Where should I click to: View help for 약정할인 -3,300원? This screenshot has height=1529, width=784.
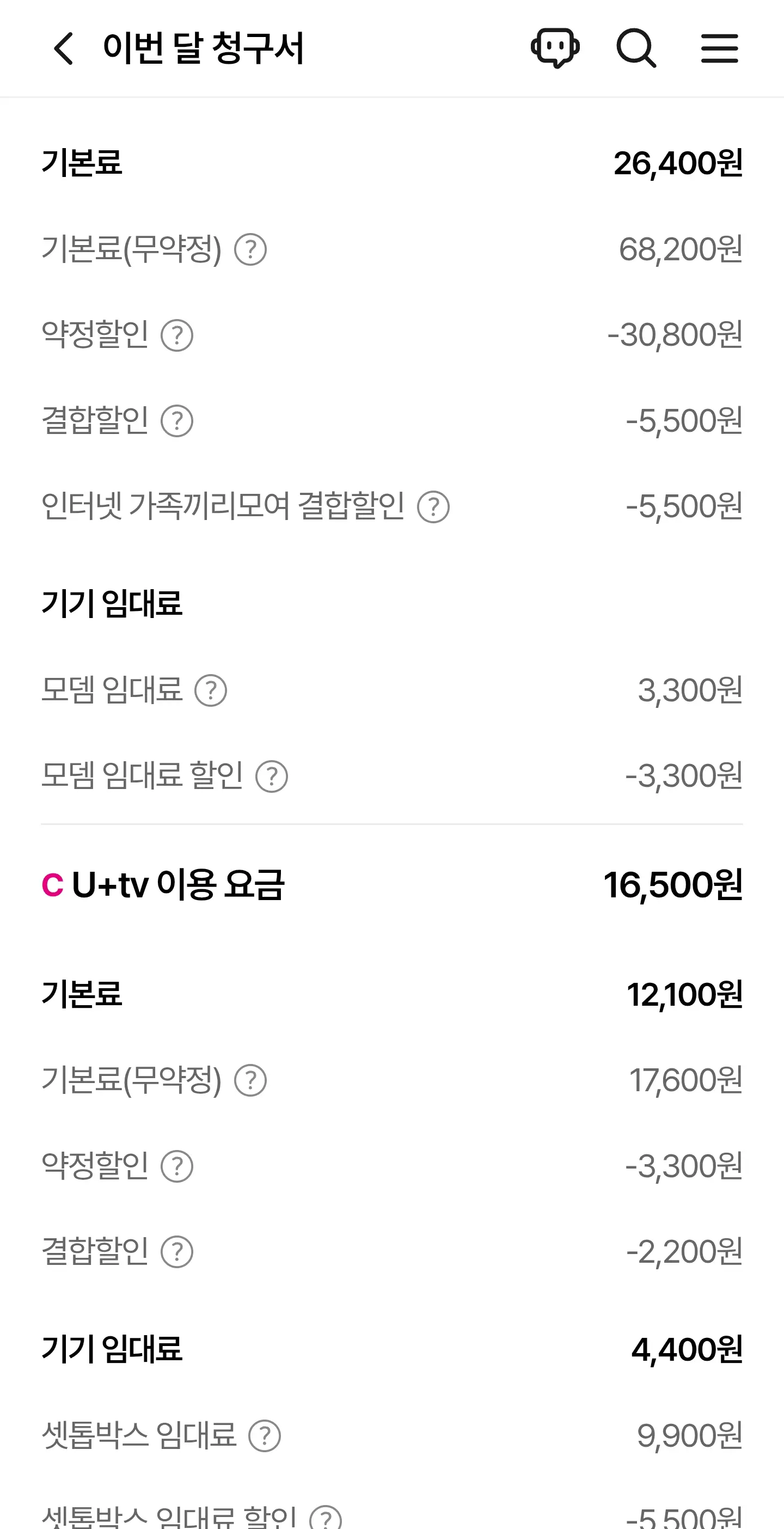(177, 1166)
